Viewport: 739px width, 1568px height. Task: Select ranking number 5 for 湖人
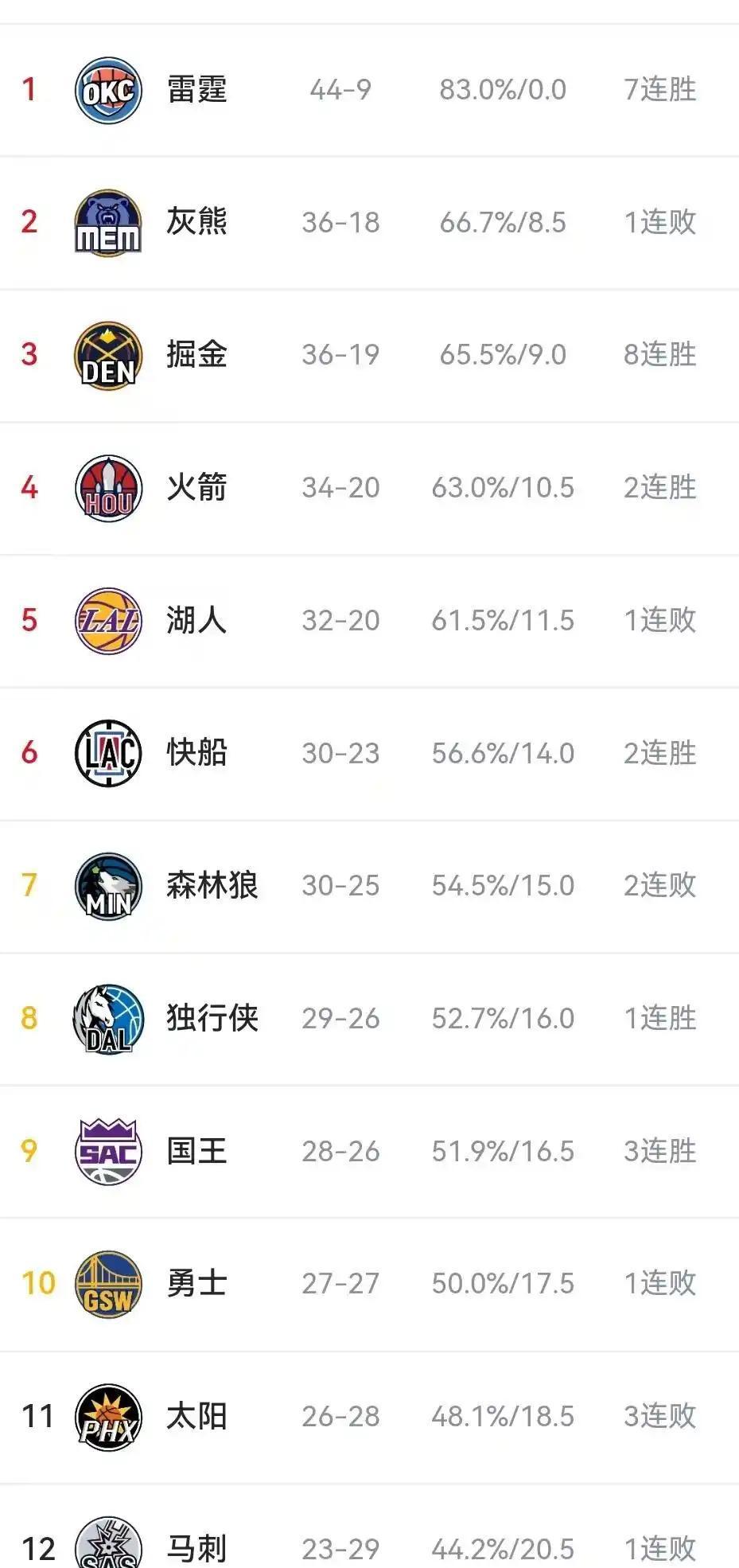[30, 620]
